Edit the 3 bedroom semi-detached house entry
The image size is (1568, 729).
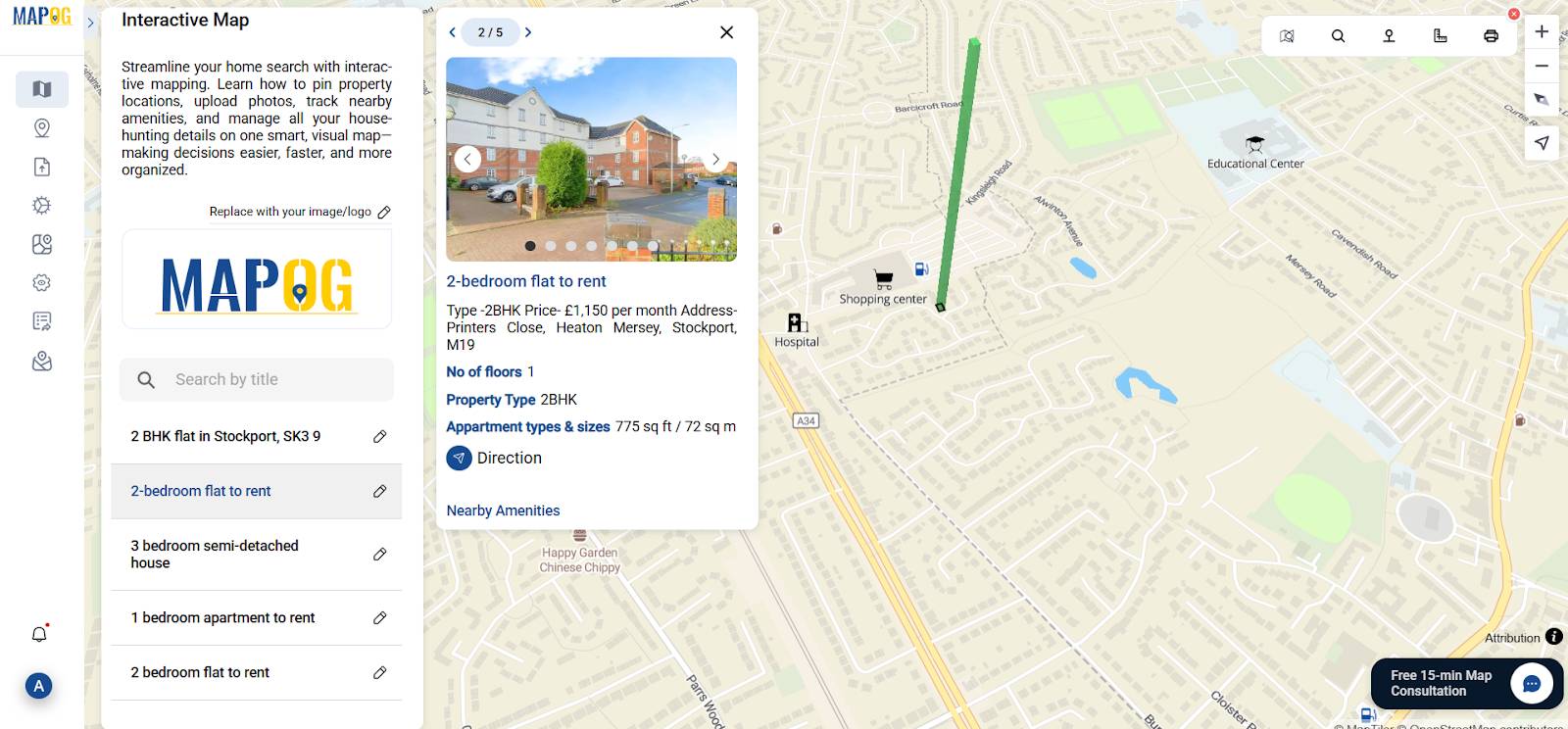[380, 555]
